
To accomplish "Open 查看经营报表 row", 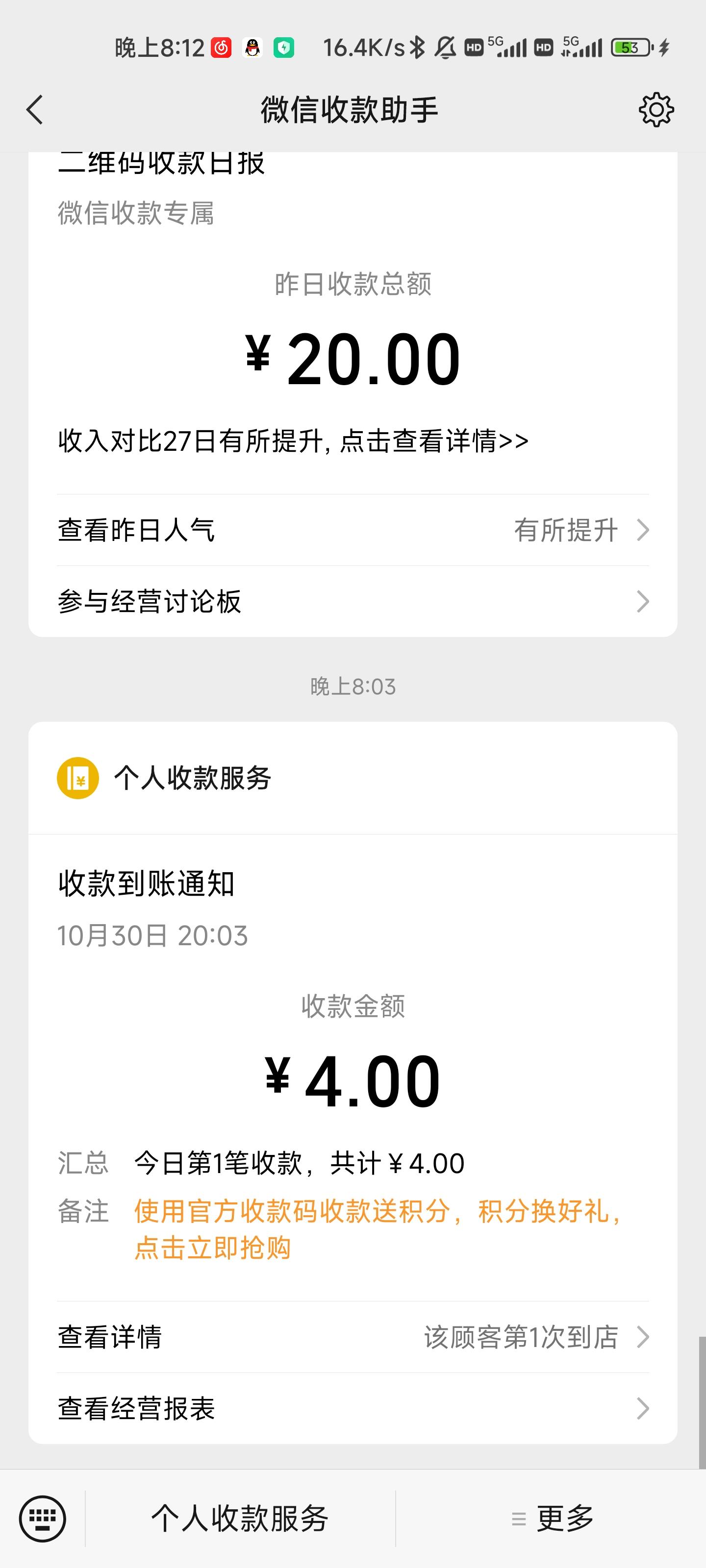I will click(x=353, y=1409).
